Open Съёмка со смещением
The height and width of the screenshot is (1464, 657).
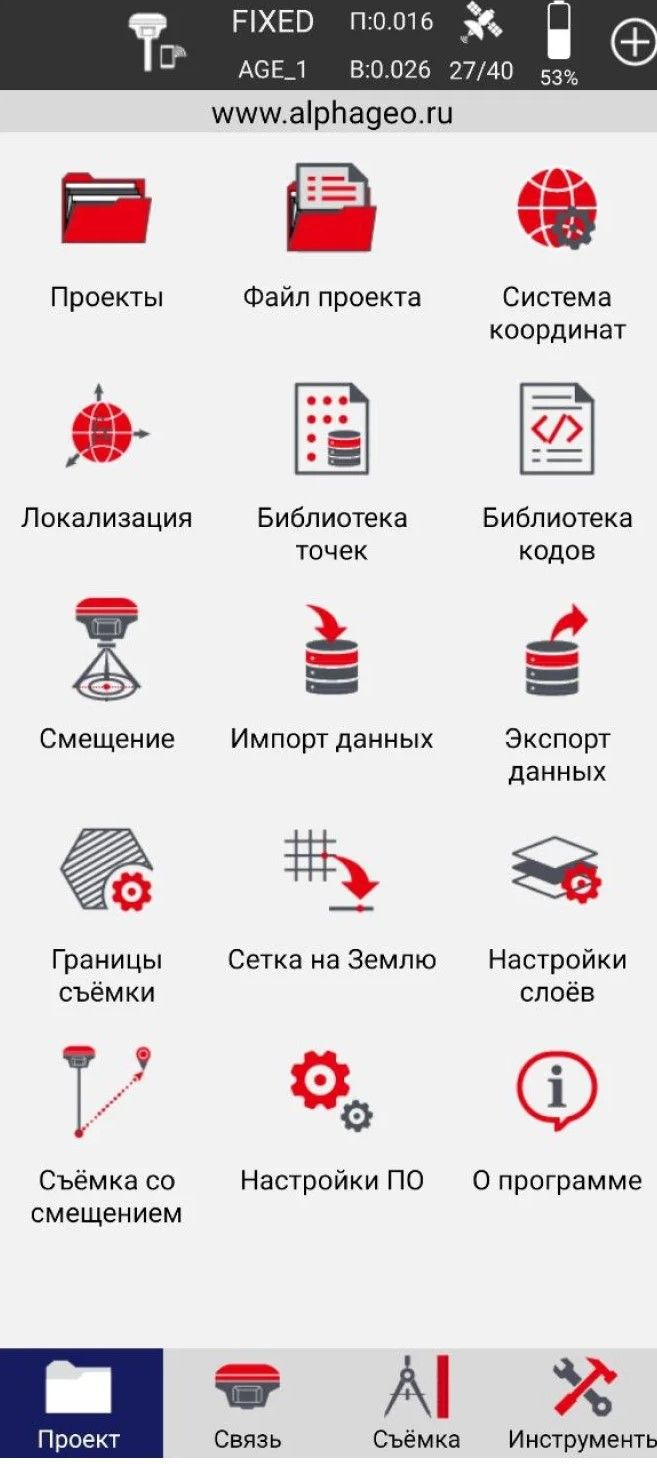(x=107, y=1135)
